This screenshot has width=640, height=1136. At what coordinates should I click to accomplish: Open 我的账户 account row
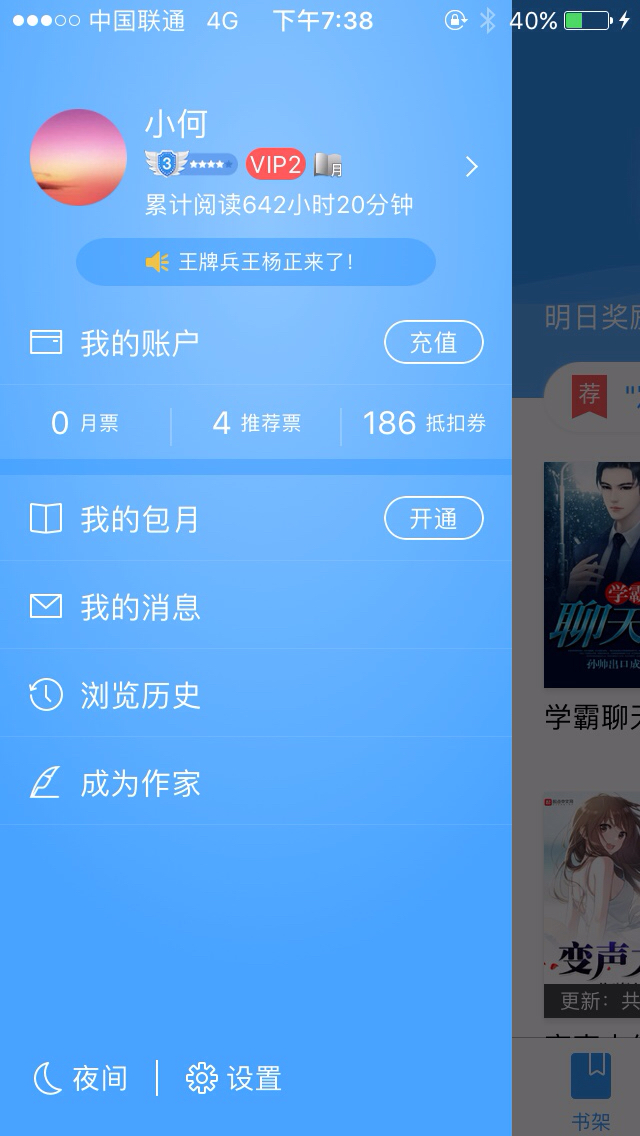[x=140, y=343]
